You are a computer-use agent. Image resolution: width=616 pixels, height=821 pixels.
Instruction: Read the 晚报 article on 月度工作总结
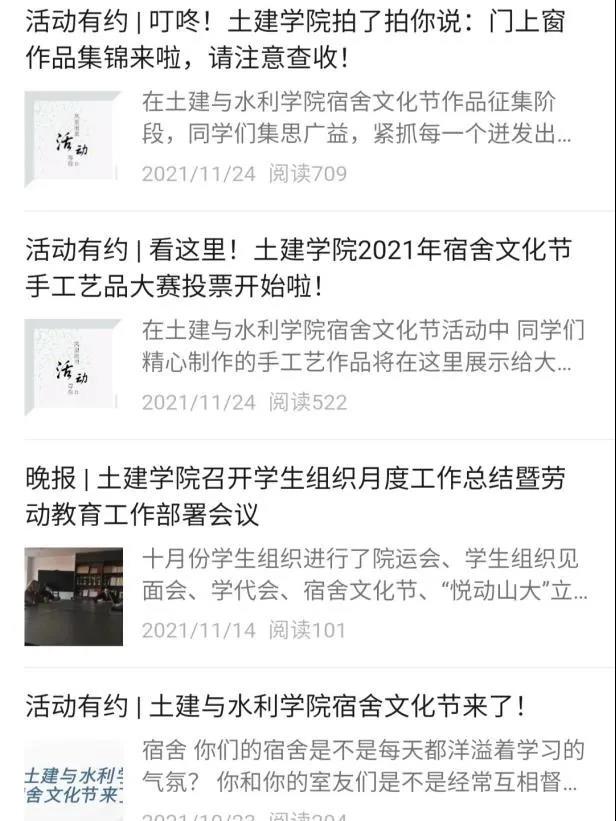[300, 497]
